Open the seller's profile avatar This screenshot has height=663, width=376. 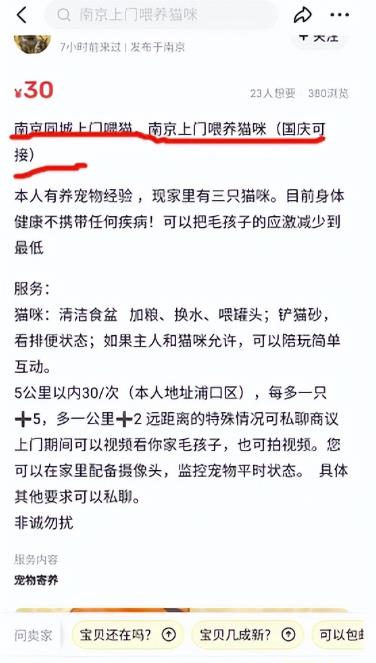[33, 42]
